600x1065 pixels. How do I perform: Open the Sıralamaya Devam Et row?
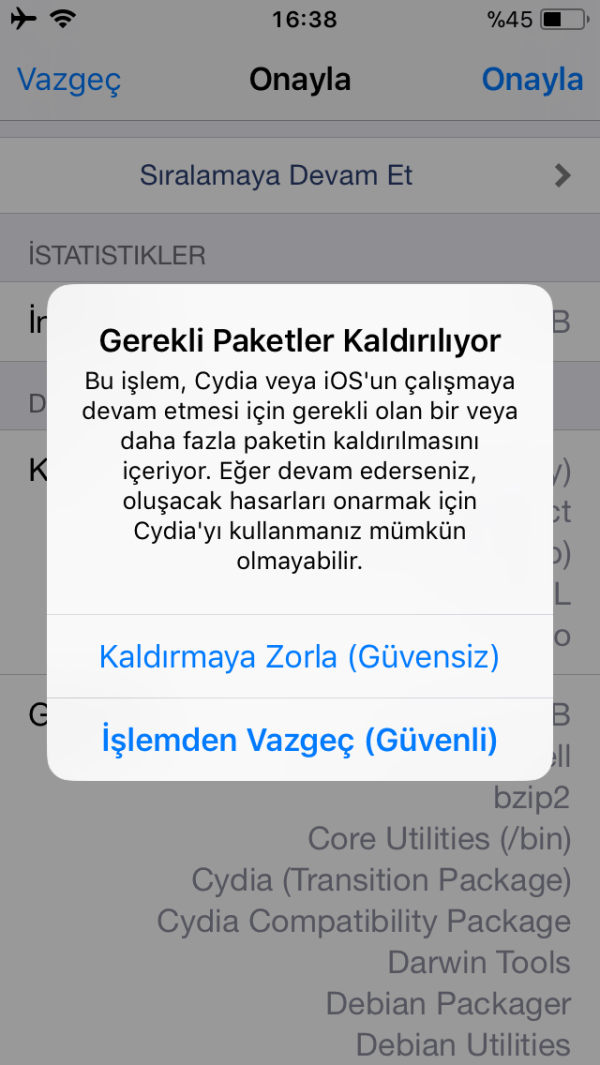[299, 176]
